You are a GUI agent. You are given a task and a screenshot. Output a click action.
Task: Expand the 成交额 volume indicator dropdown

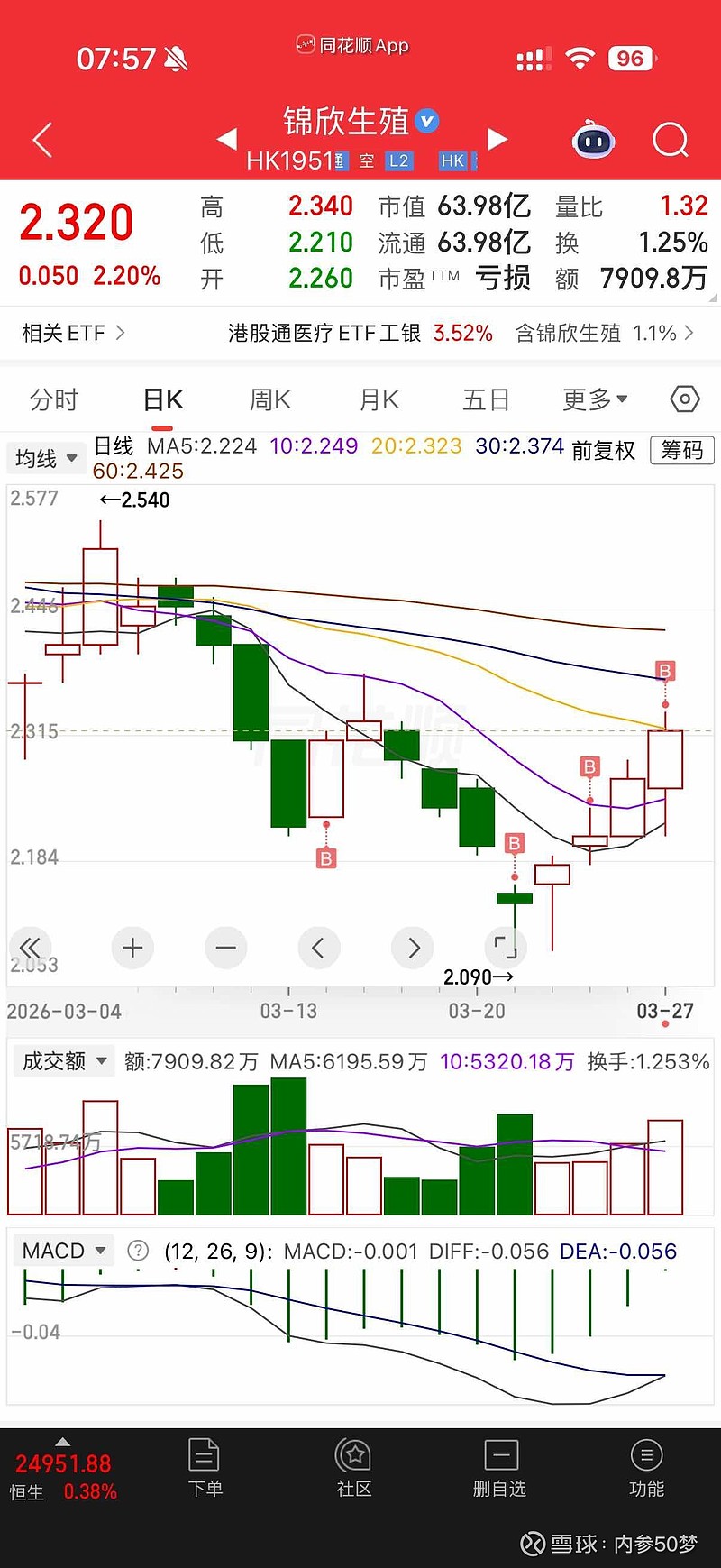pyautogui.click(x=60, y=1061)
